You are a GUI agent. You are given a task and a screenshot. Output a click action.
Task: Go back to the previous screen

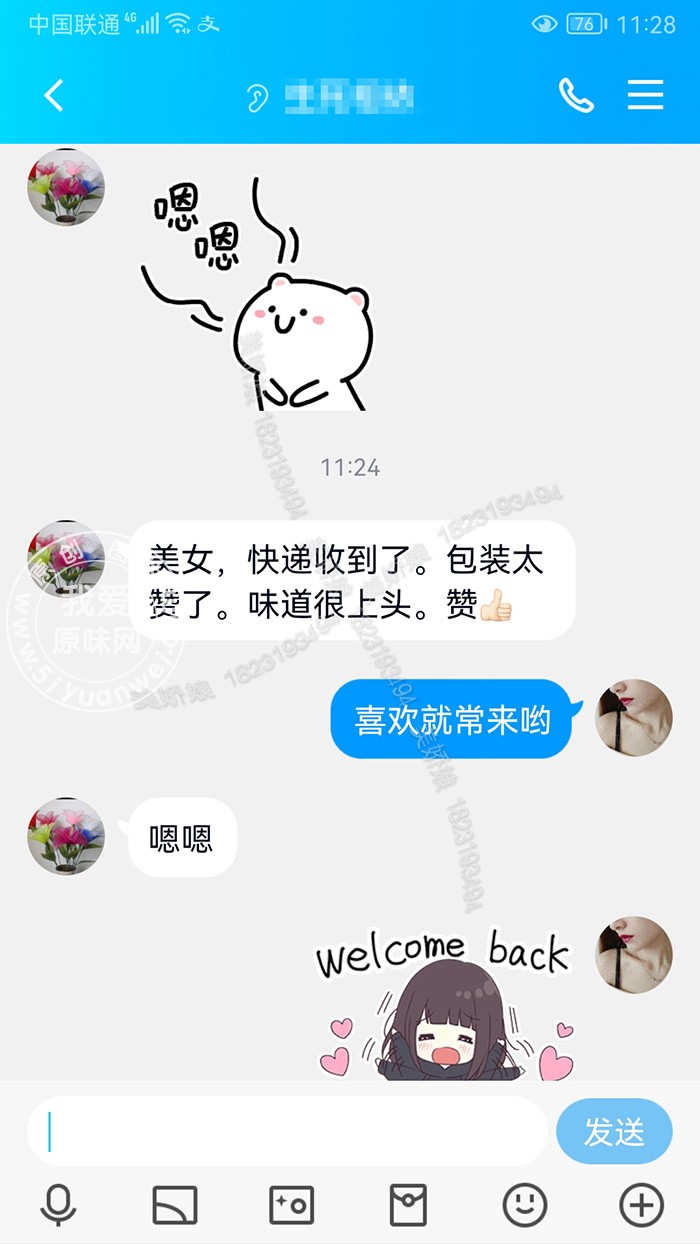pyautogui.click(x=54, y=96)
